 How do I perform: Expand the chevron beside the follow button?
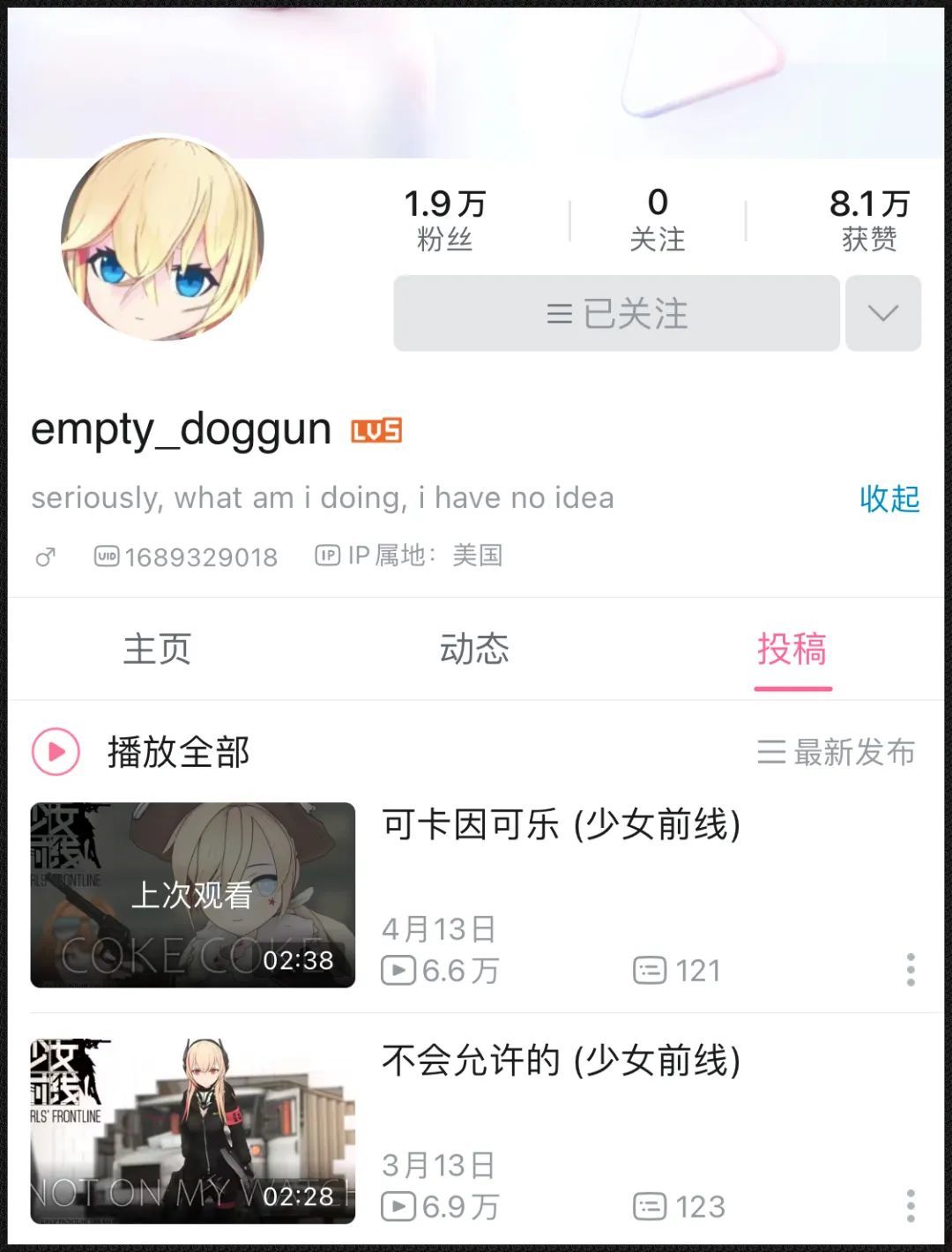coord(883,313)
